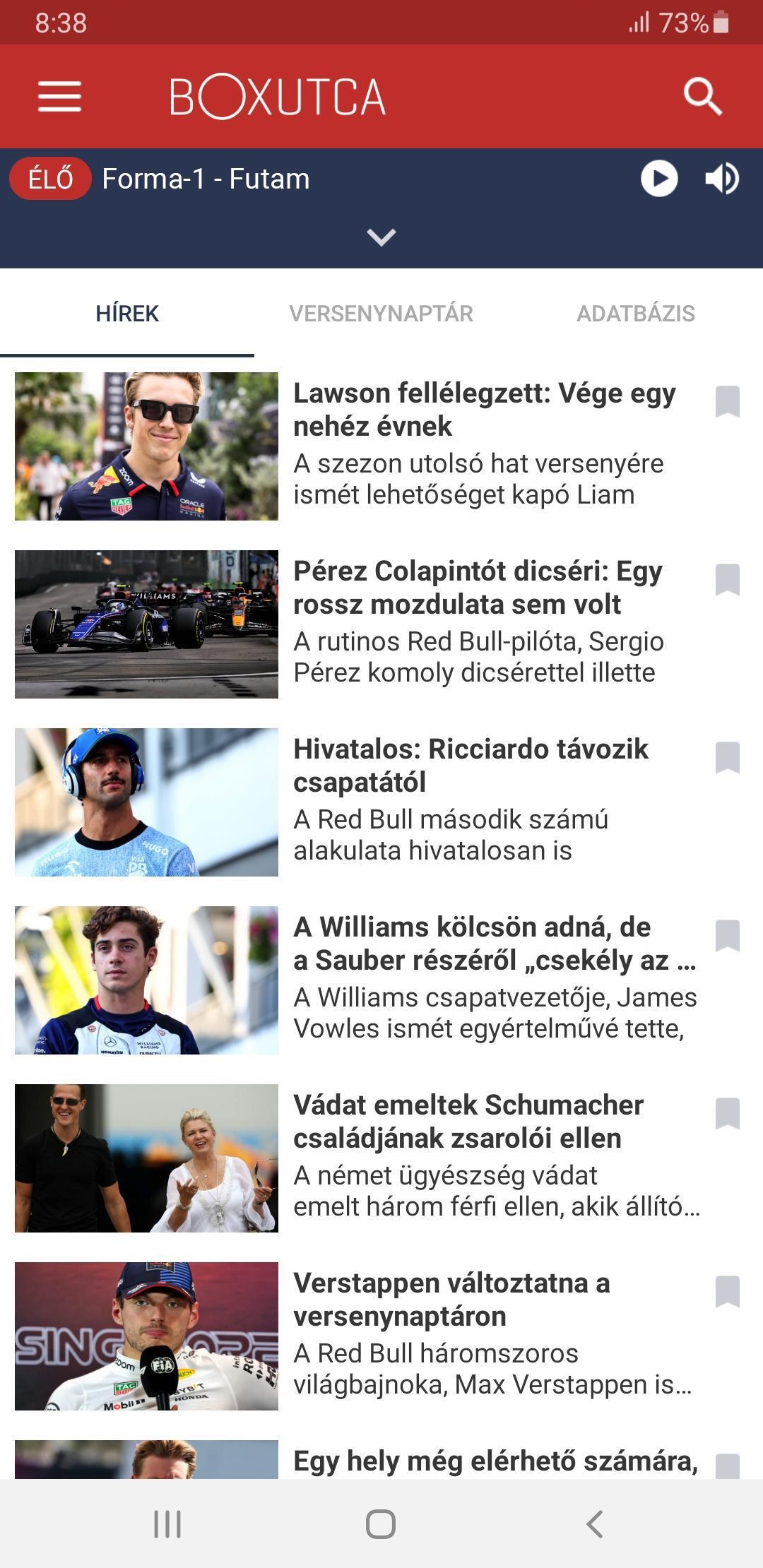Switch to the VERSENYNAPTÁR tab
Viewport: 763px width, 1568px height.
tap(382, 313)
